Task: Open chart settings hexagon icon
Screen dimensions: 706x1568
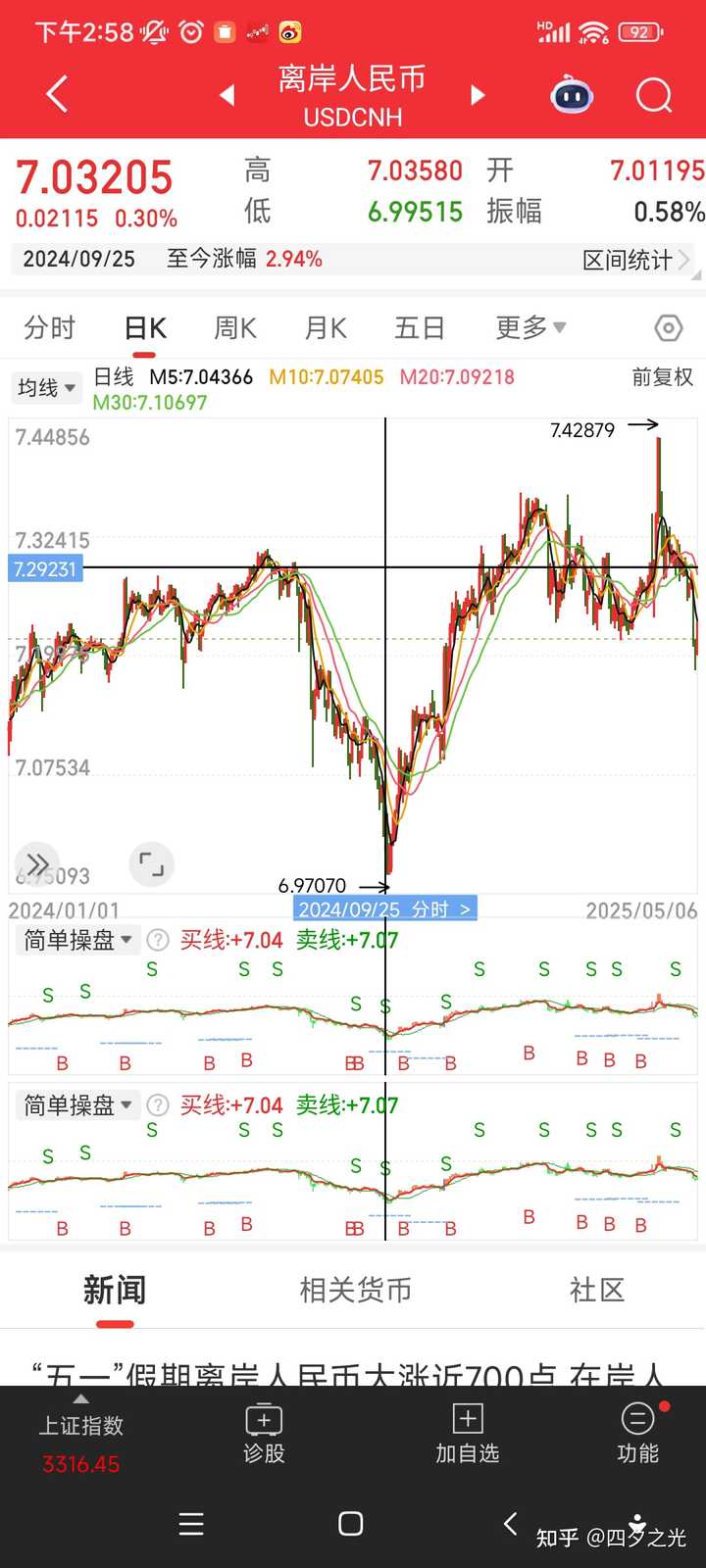Action: [x=668, y=328]
